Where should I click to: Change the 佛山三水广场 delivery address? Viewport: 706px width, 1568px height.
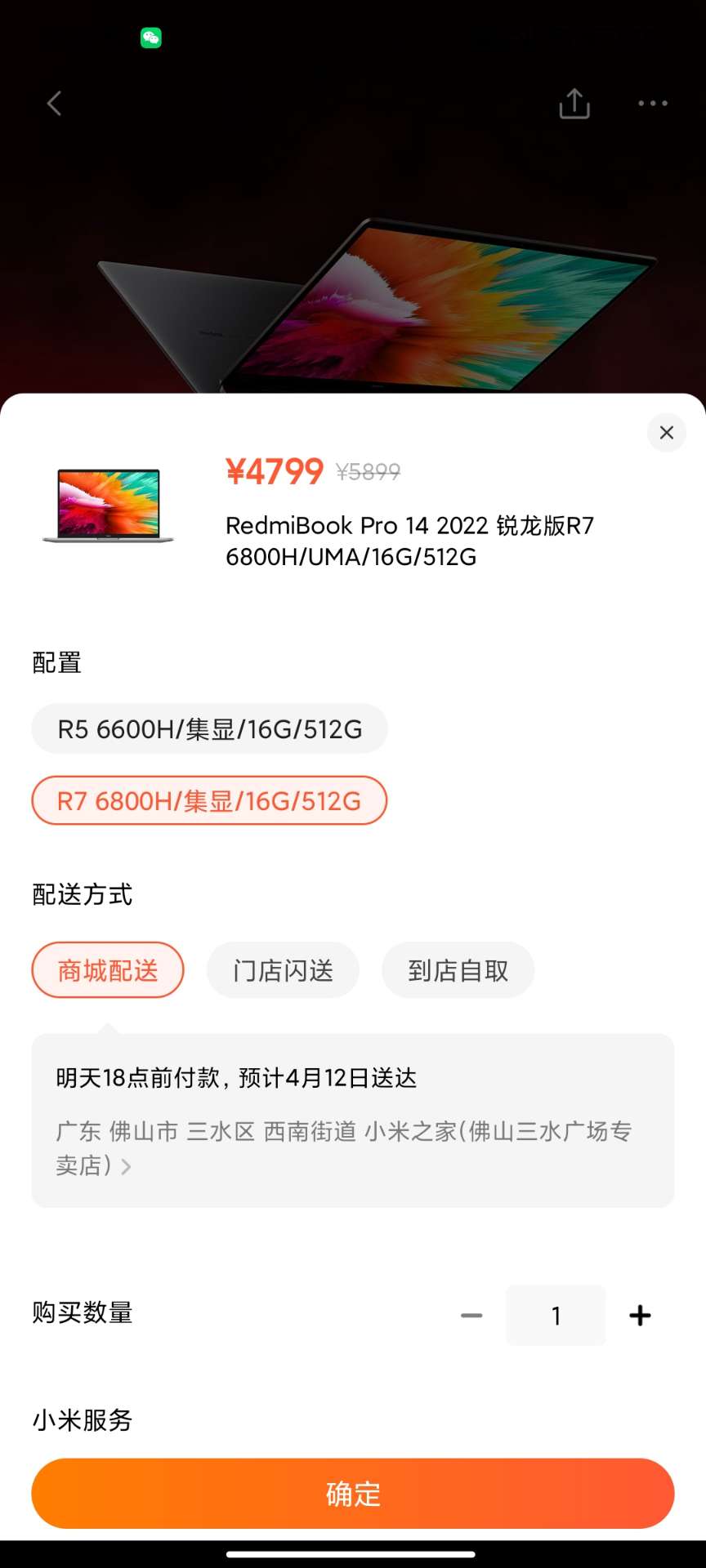pos(343,1147)
